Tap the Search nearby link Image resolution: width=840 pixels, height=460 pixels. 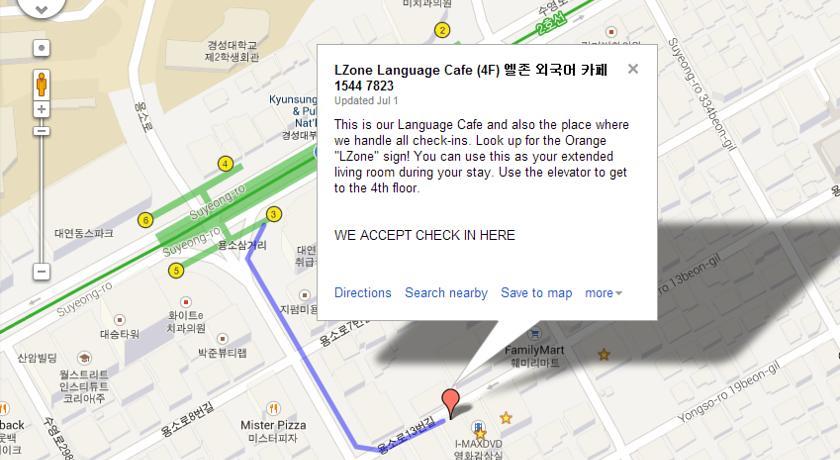pos(446,293)
